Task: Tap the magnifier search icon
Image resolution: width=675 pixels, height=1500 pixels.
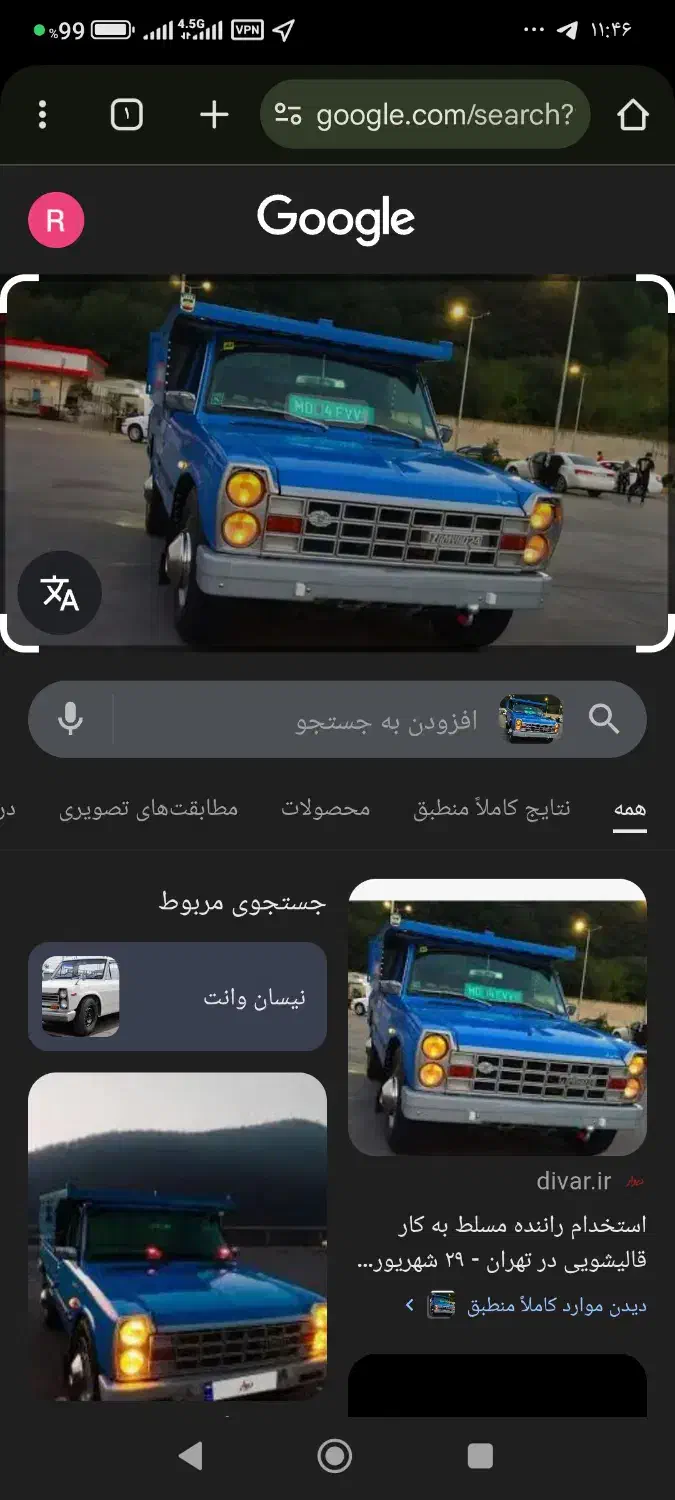Action: [604, 719]
